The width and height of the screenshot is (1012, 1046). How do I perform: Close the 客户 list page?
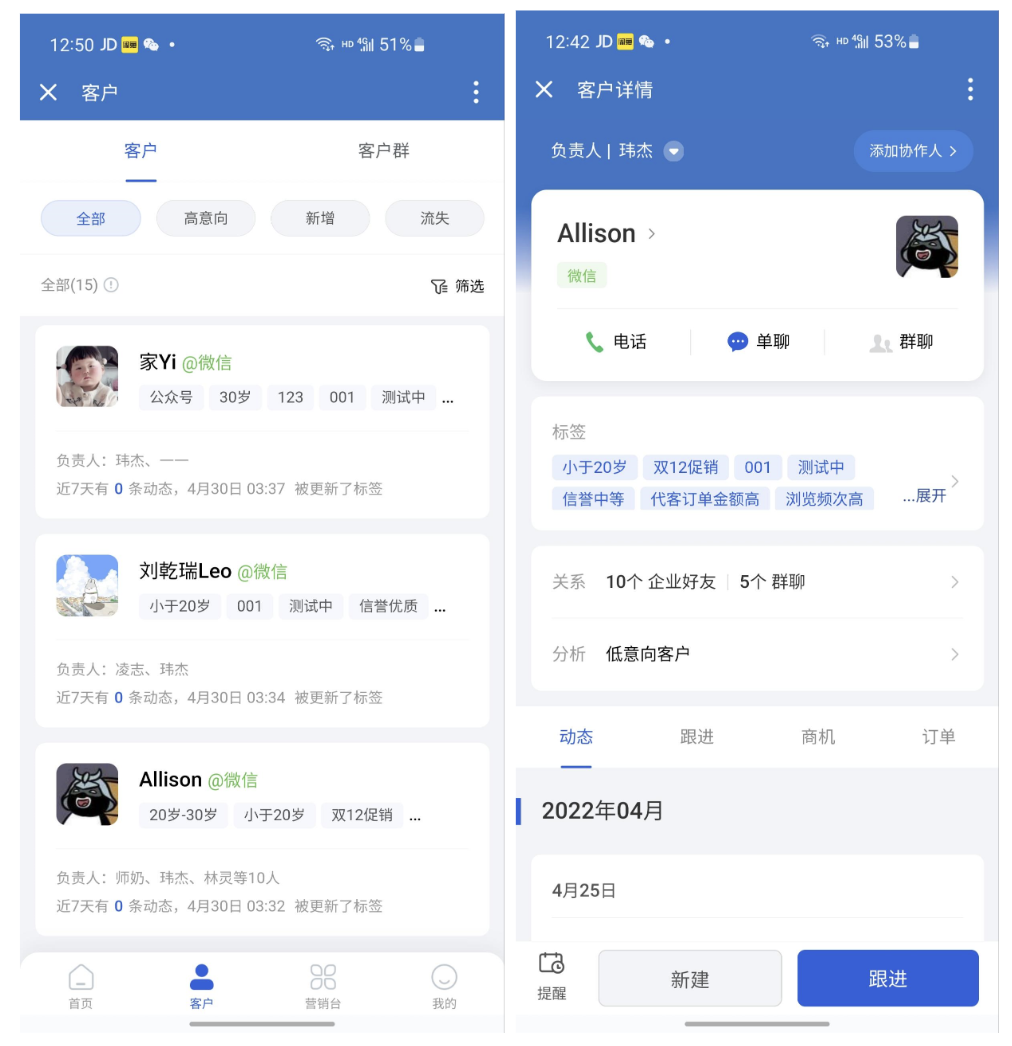coord(48,92)
